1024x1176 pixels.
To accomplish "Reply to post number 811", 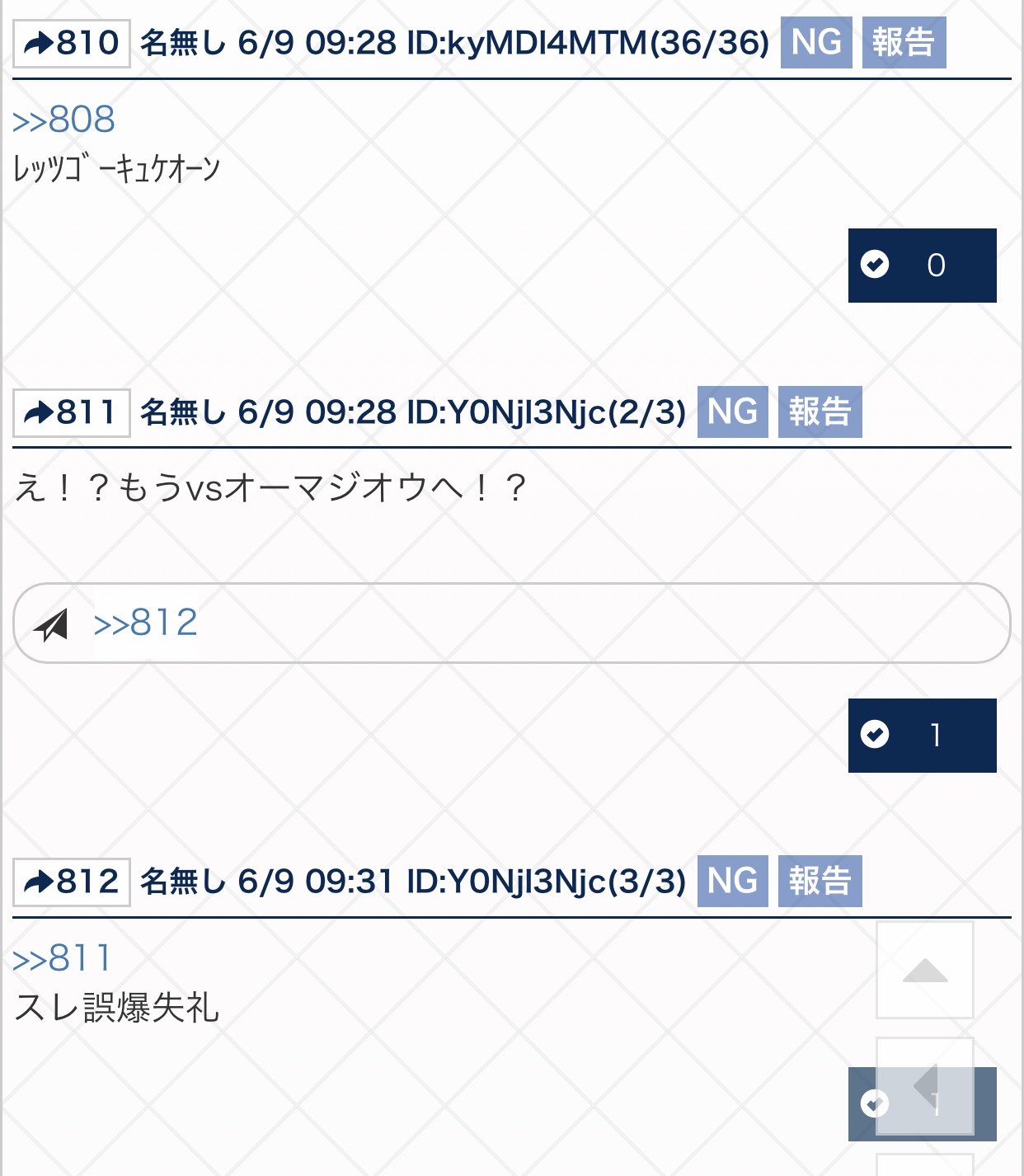I will pos(72,412).
